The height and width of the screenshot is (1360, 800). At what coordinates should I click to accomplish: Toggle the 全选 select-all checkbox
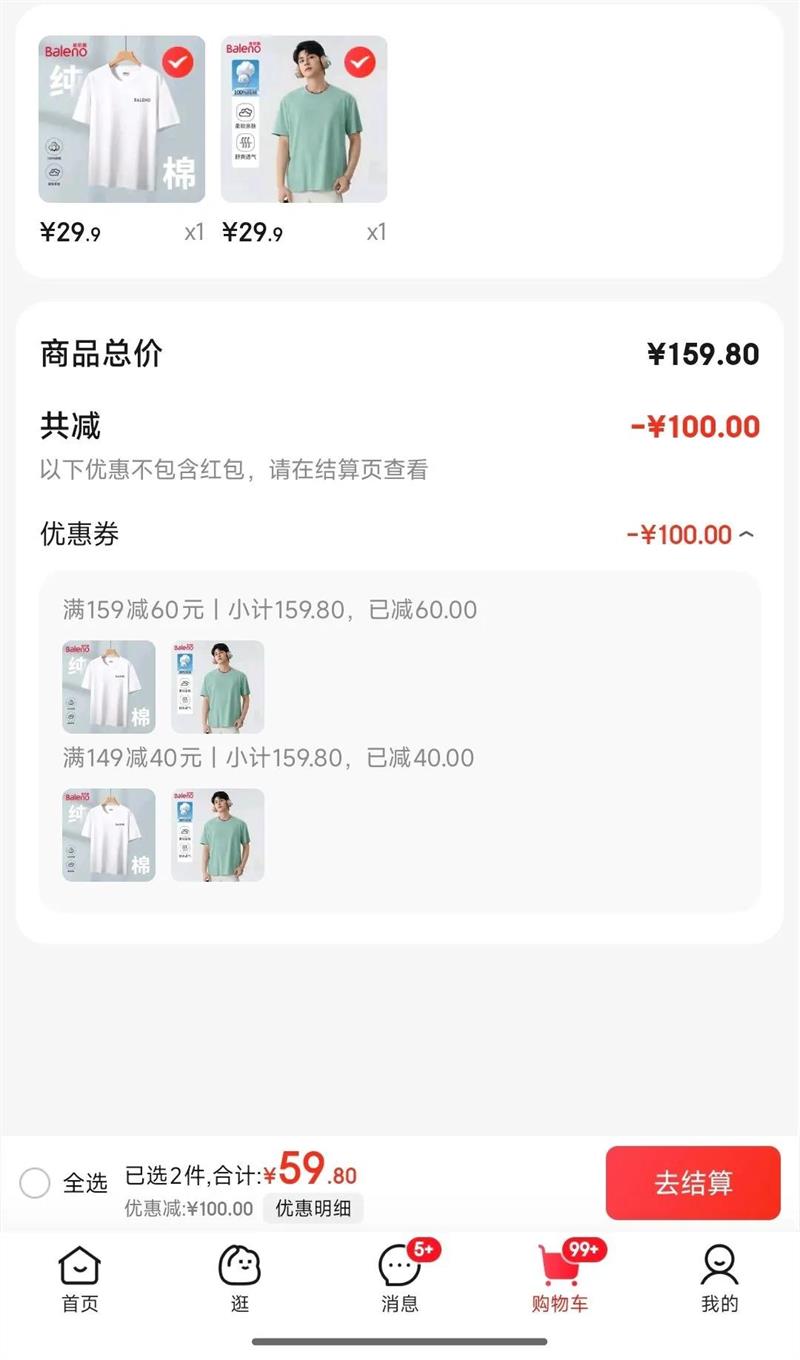coord(35,1183)
